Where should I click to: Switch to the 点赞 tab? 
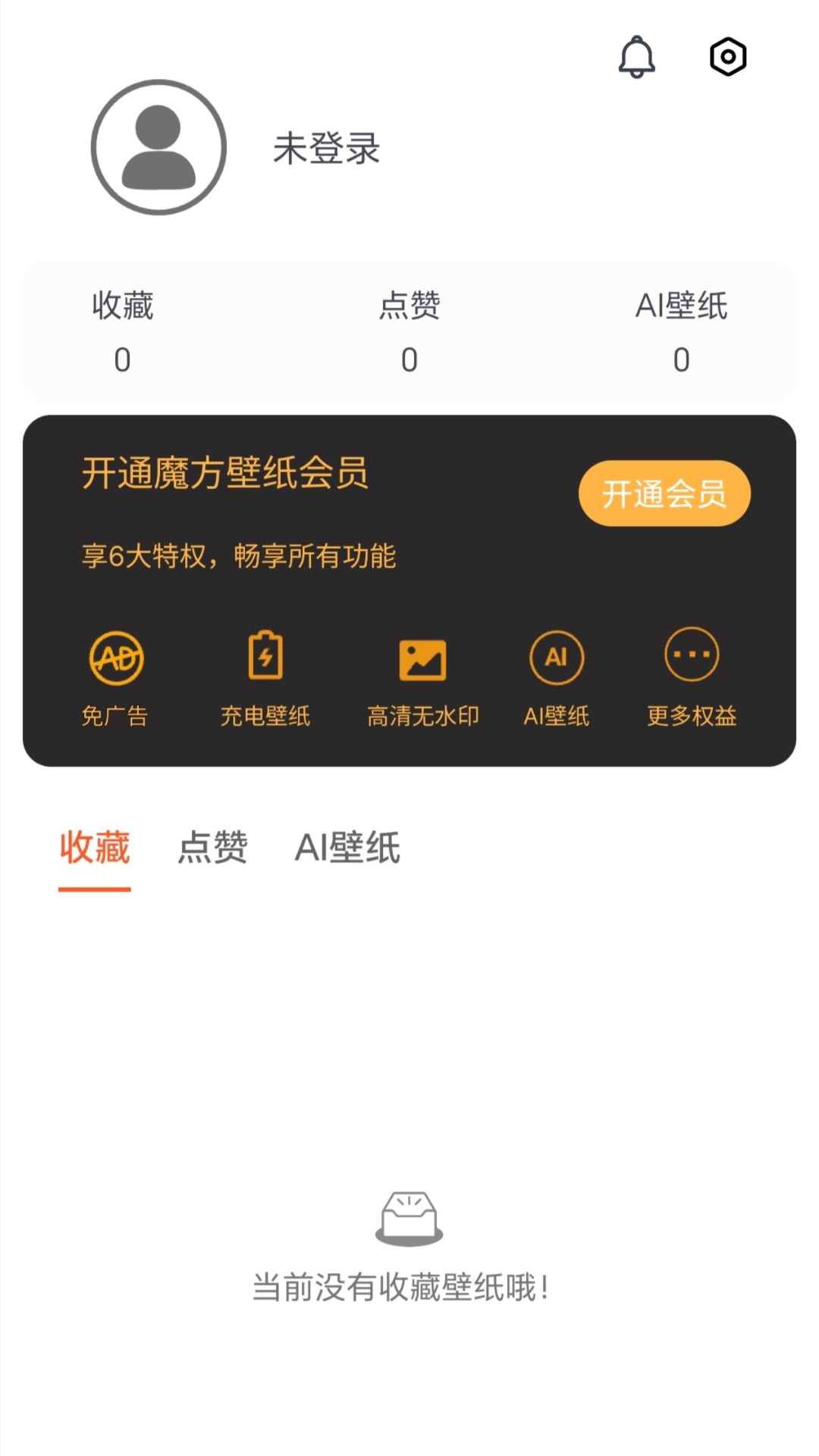pos(213,849)
